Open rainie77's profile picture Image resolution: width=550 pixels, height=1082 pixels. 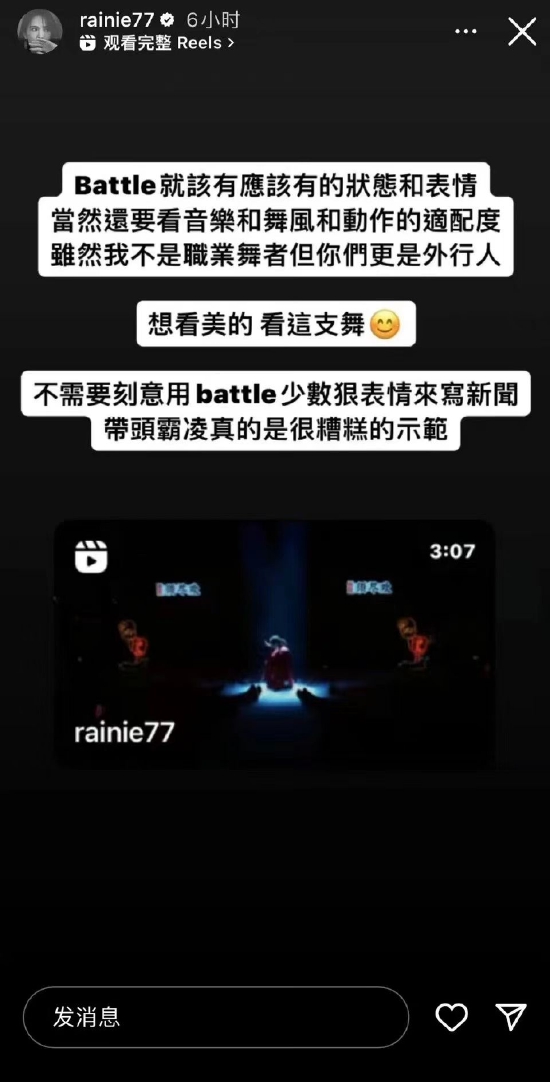tap(40, 32)
